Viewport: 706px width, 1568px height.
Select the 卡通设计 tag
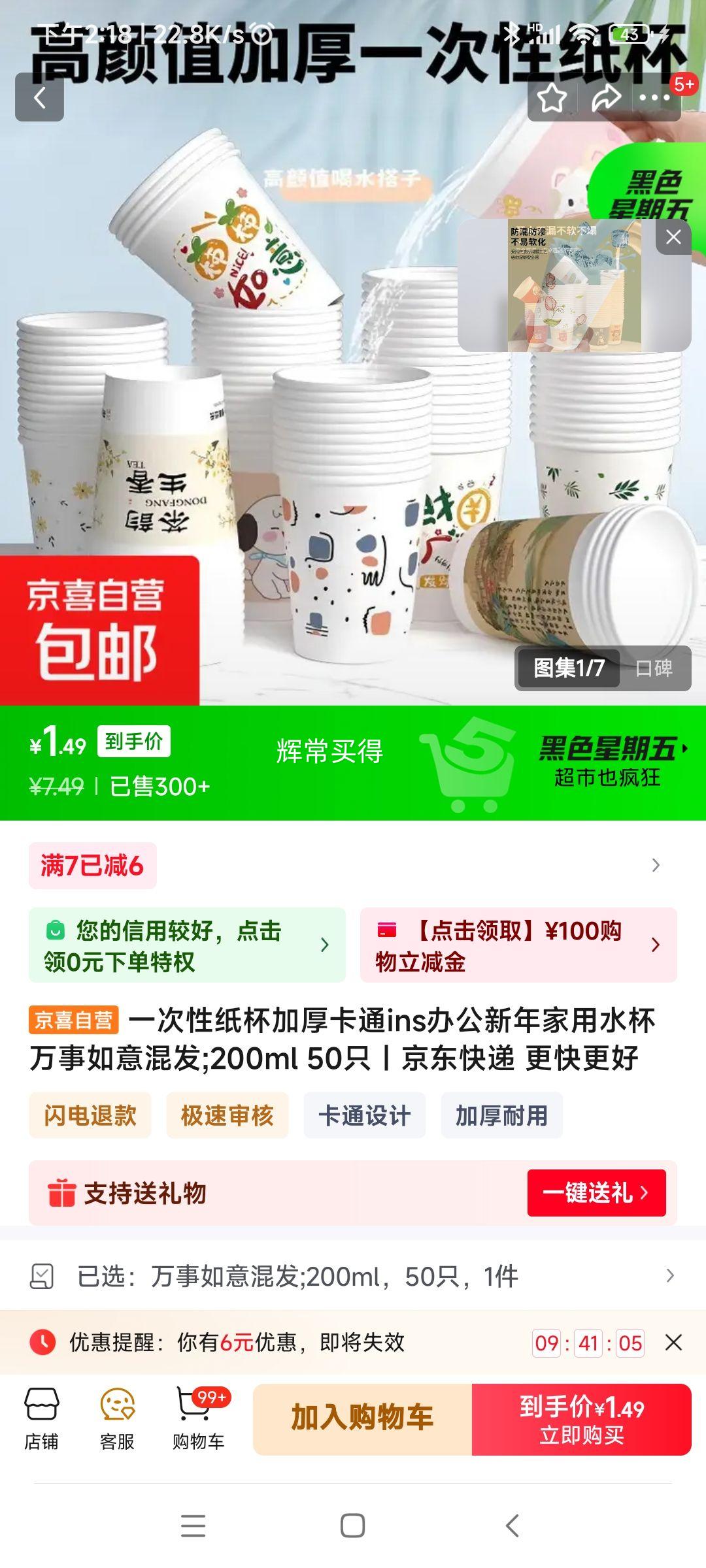363,1116
